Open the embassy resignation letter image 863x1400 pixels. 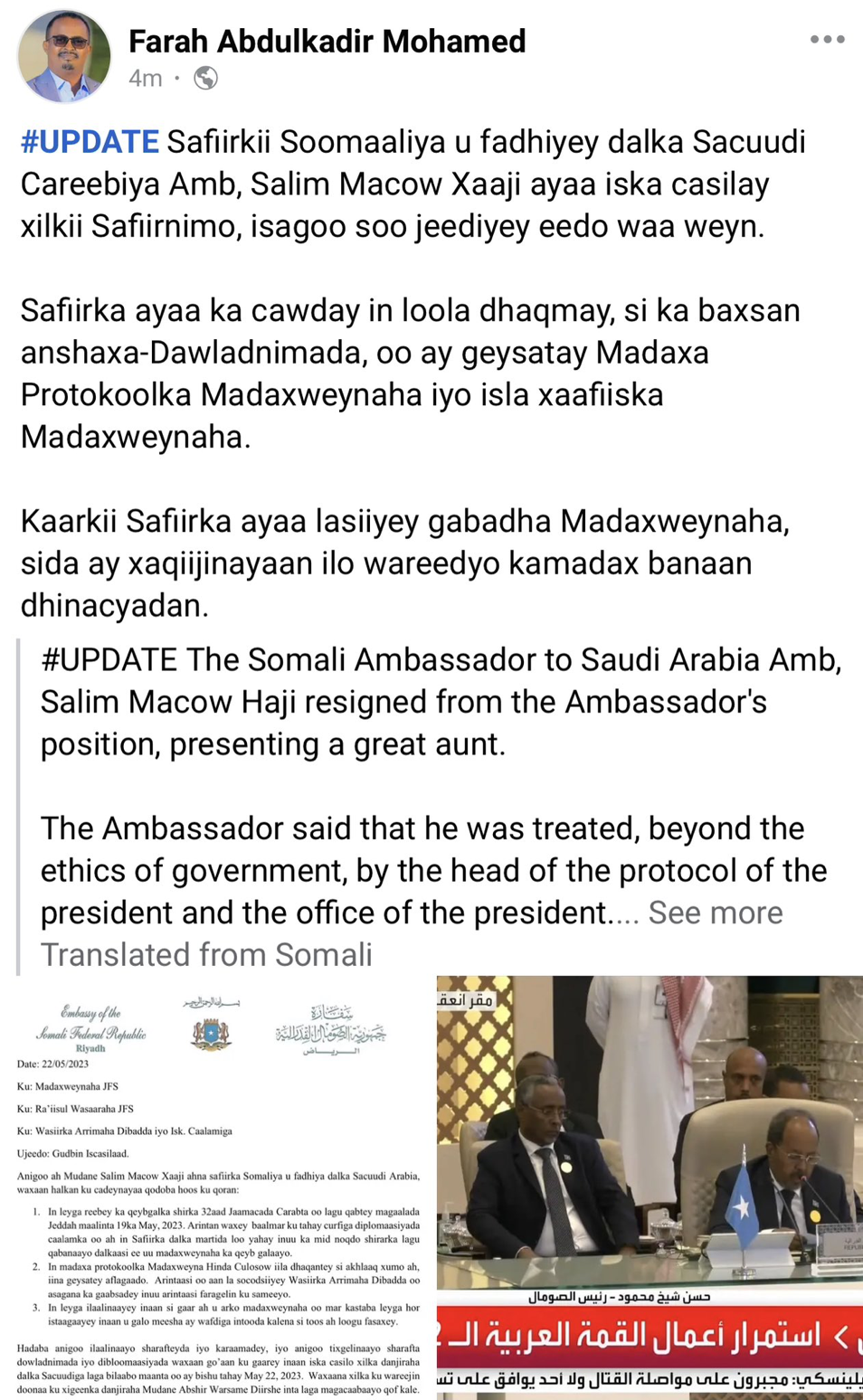point(217,1187)
